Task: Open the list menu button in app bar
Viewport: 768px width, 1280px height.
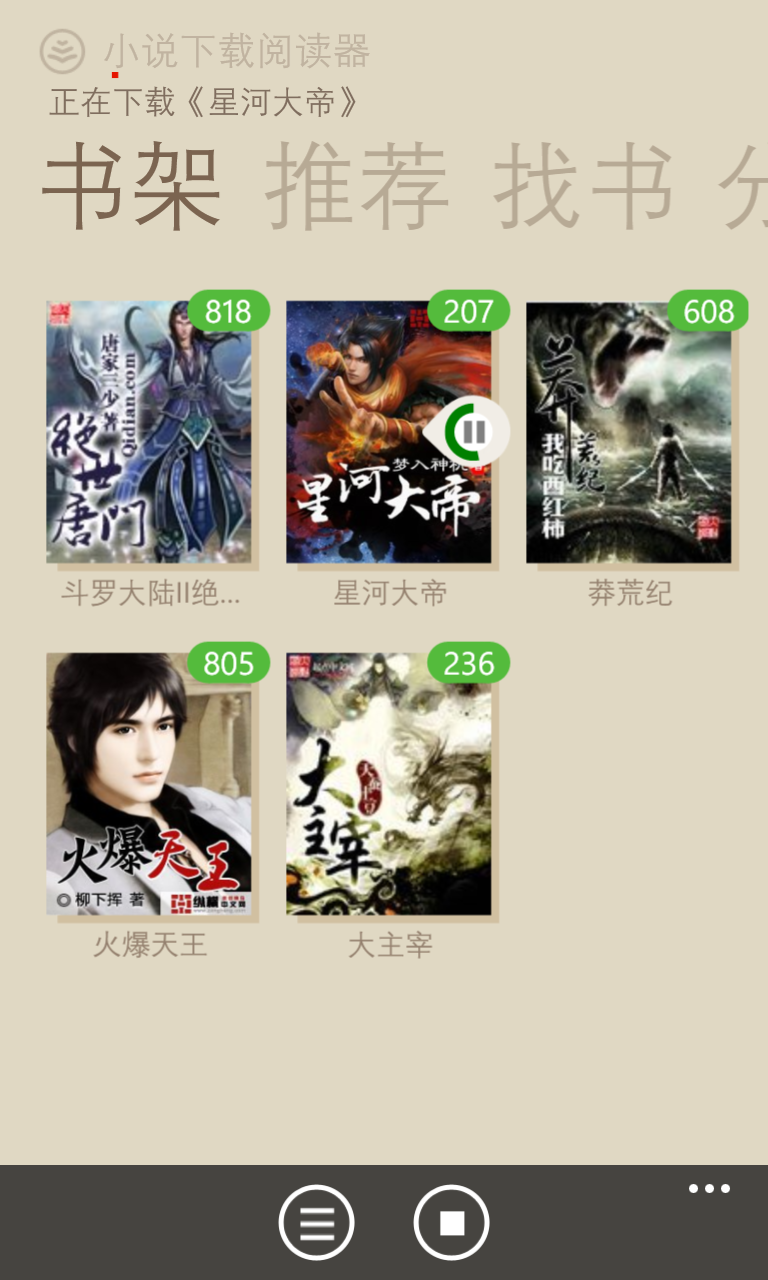Action: 316,1222
